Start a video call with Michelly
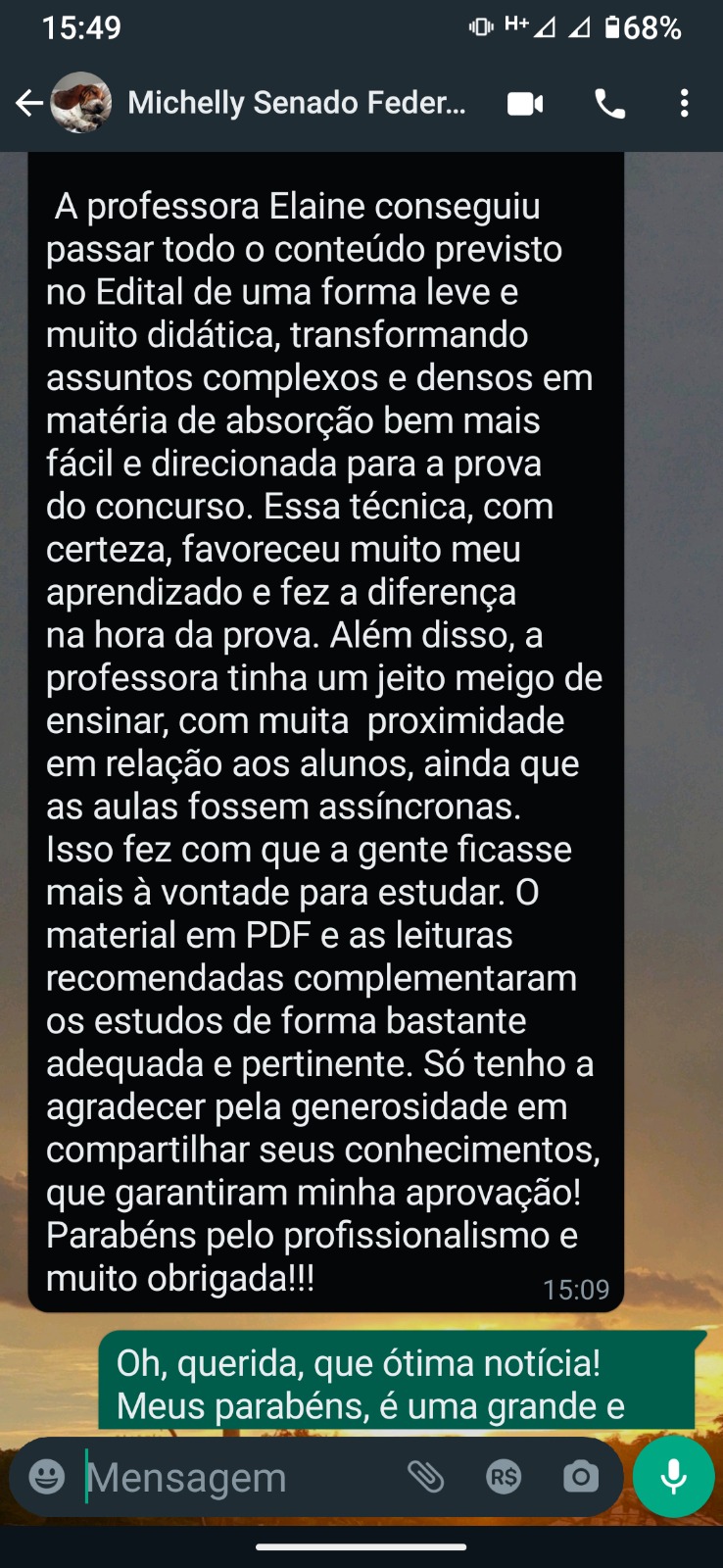 (525, 104)
